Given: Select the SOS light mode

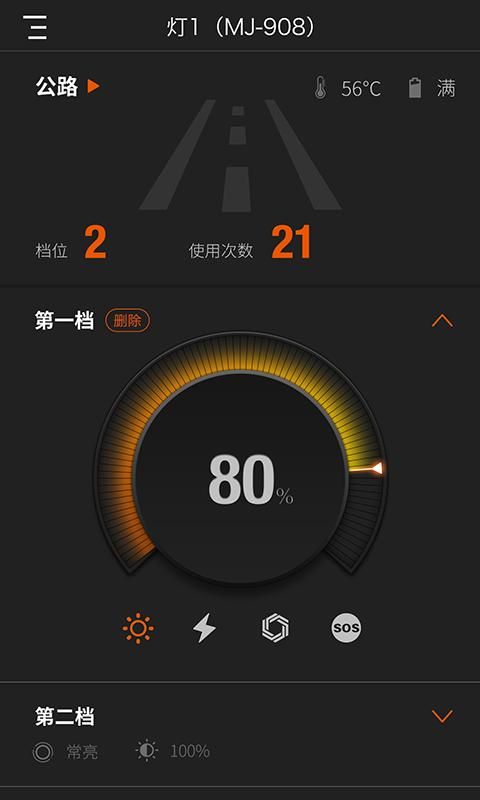Looking at the screenshot, I should point(346,628).
